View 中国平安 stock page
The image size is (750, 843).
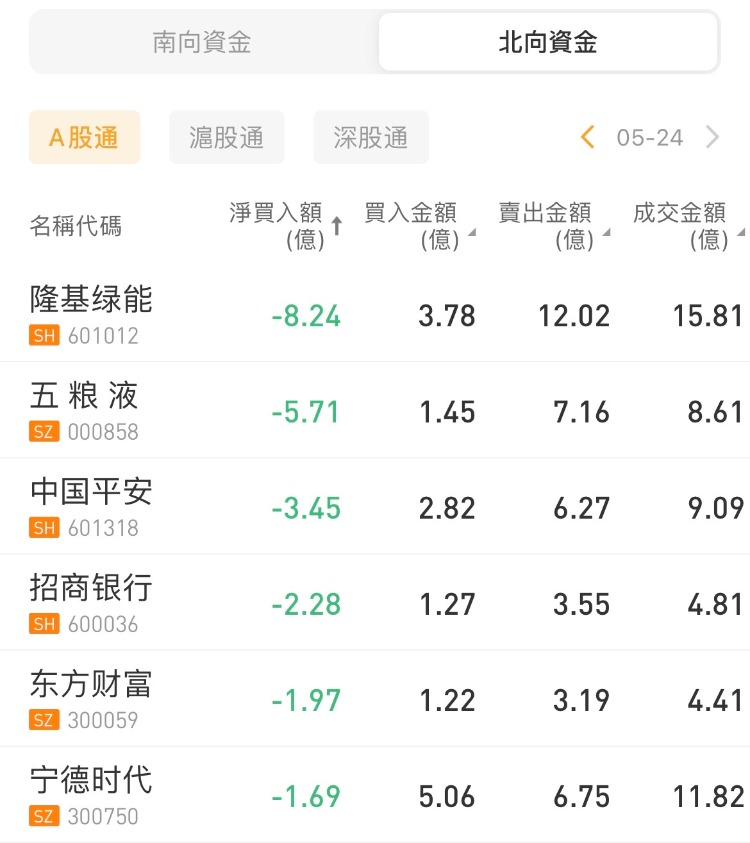[x=92, y=506]
